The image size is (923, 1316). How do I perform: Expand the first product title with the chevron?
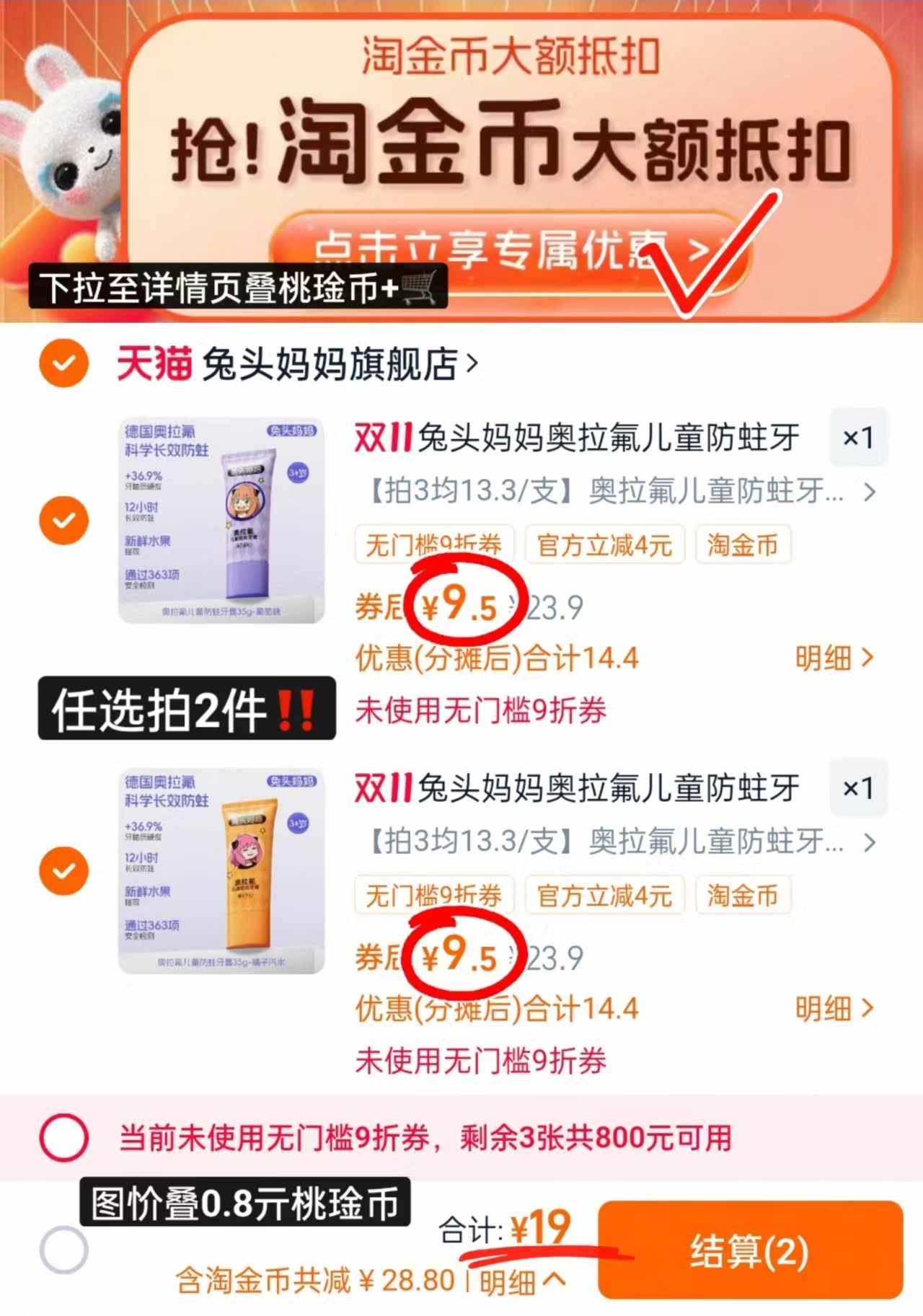click(x=870, y=493)
